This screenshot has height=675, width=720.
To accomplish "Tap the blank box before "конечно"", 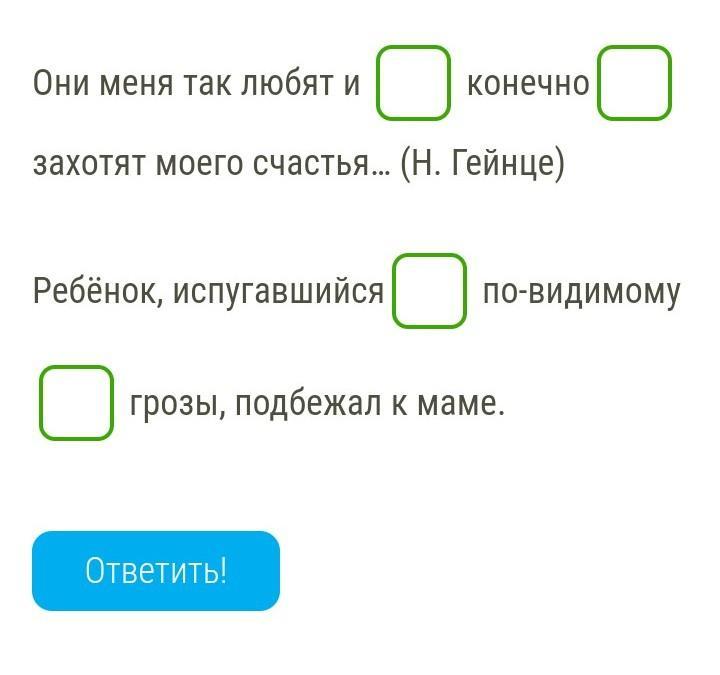I will pyautogui.click(x=413, y=83).
